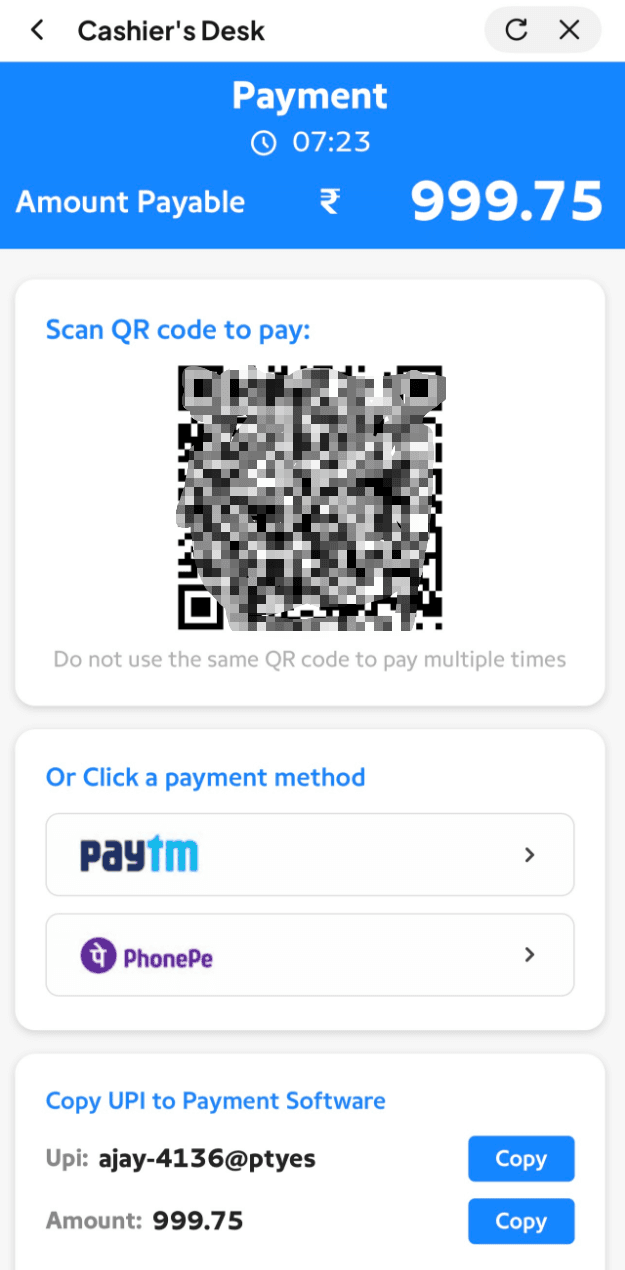Choose Paytm as payment method

310,855
